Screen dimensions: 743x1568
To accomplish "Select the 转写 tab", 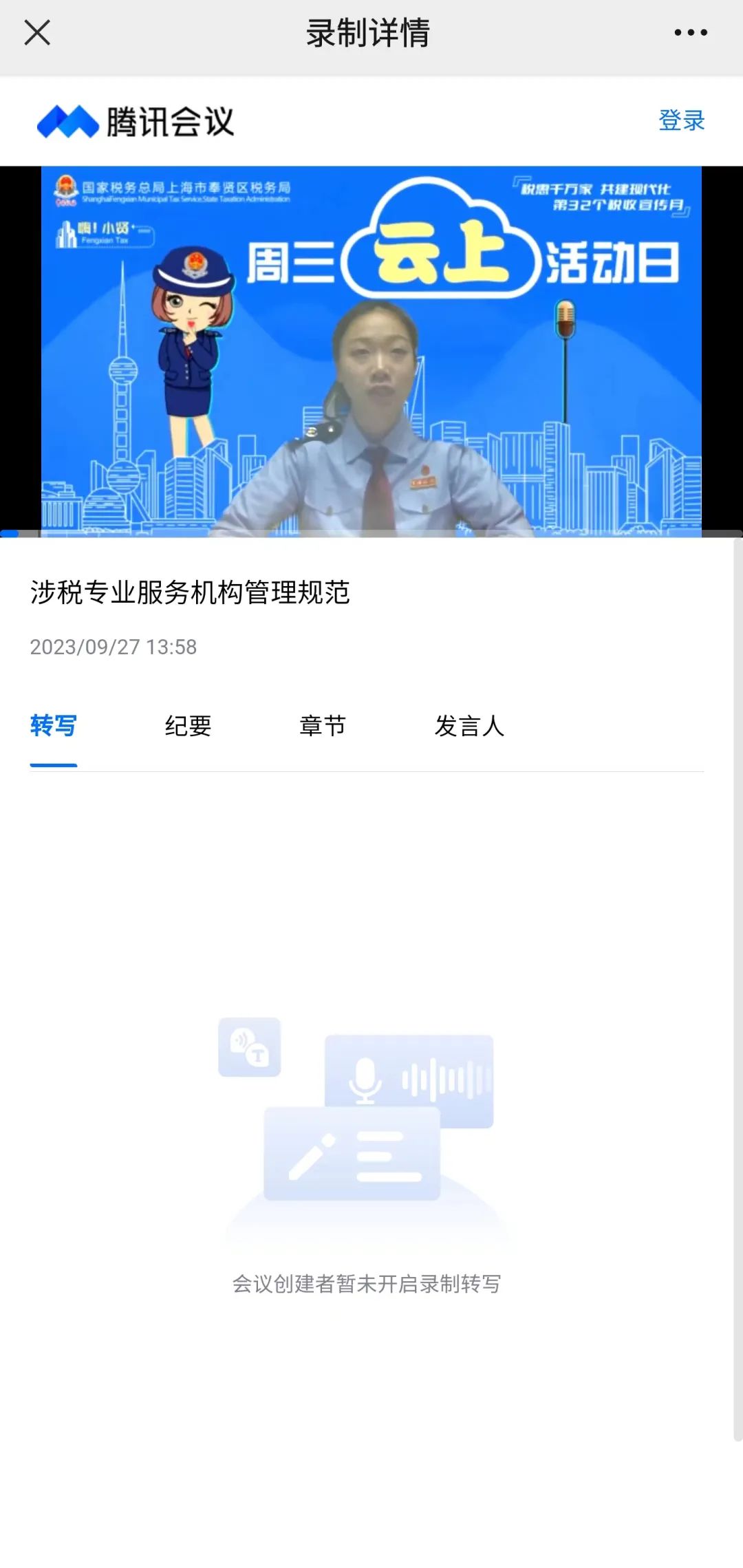I will pos(54,726).
